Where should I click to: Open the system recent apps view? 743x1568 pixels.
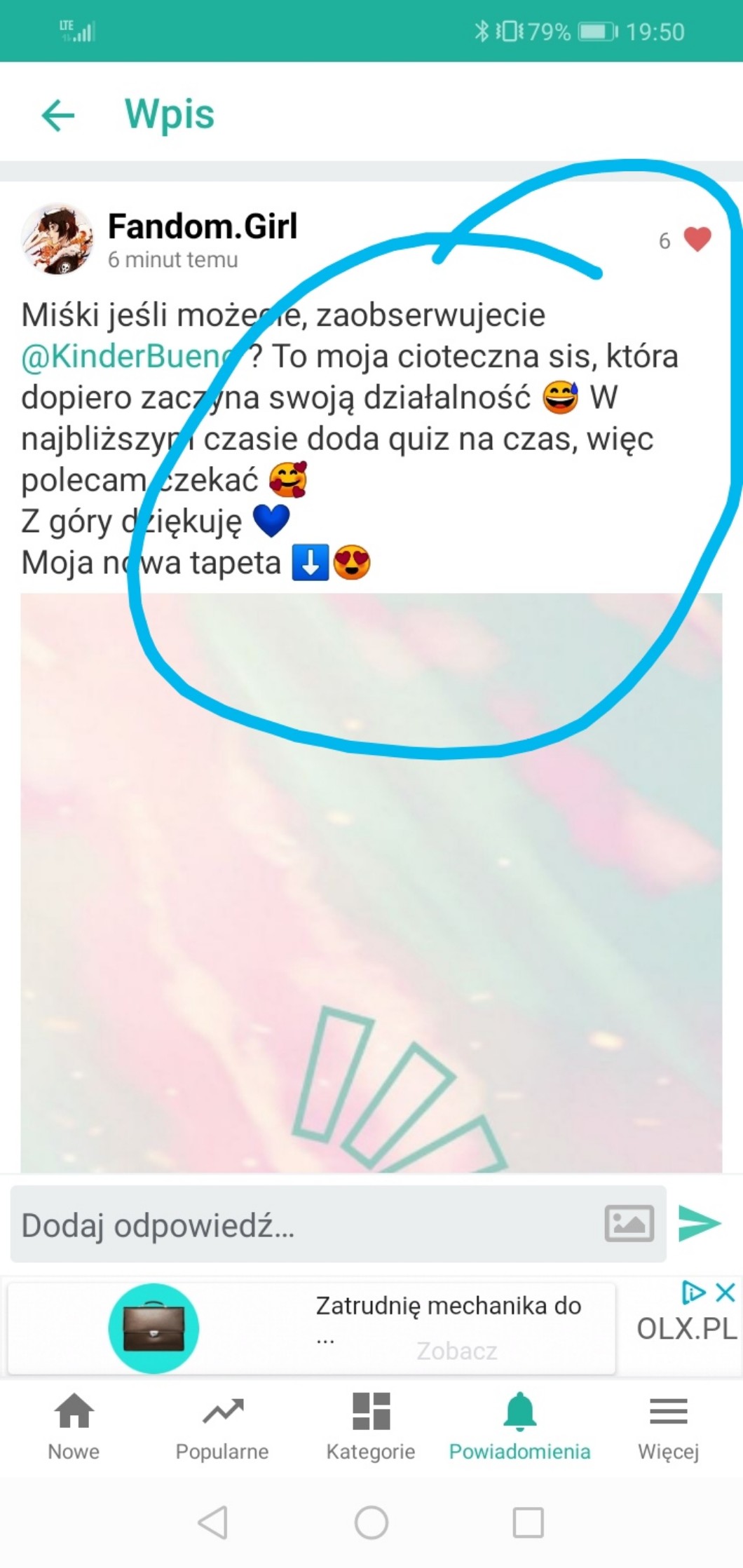coord(528,1522)
